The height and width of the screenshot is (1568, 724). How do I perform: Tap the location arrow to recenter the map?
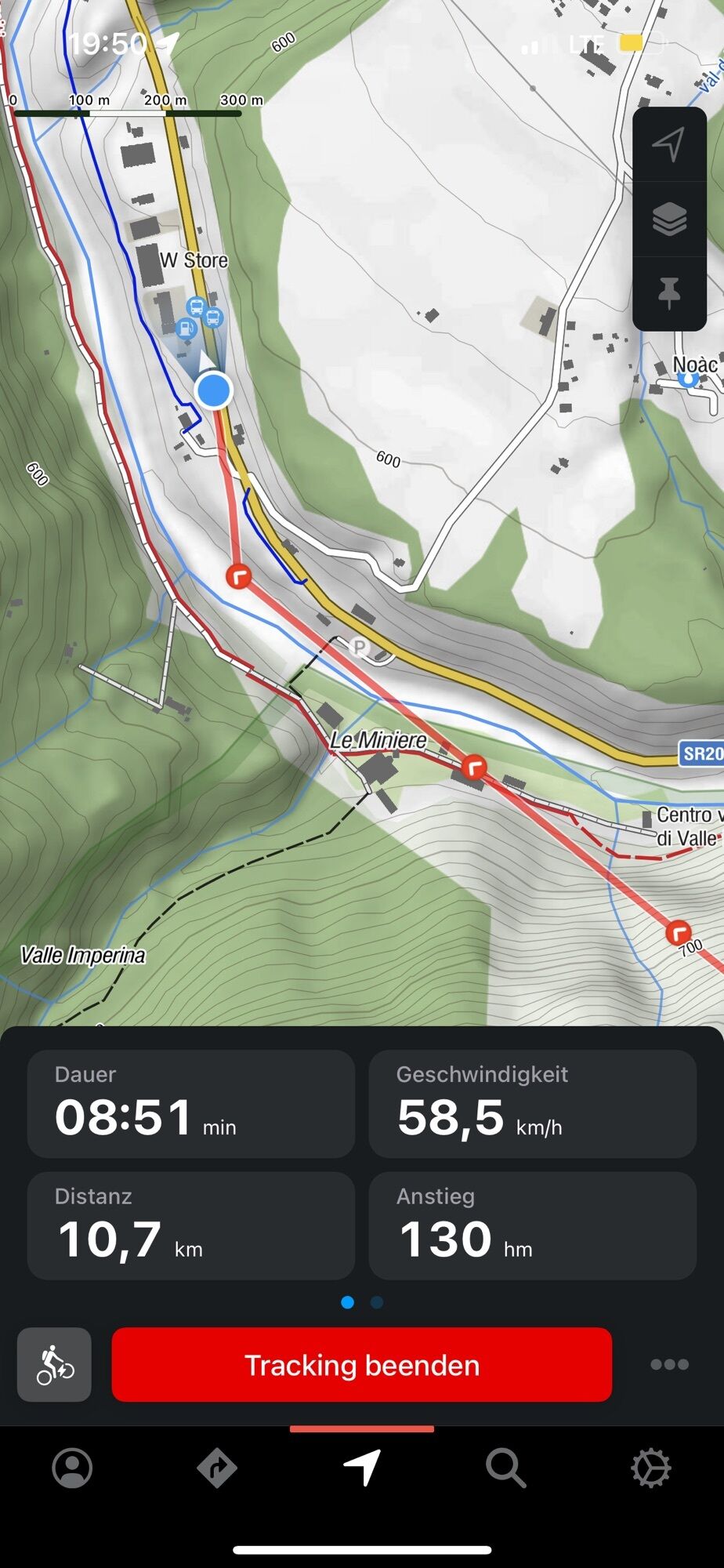coord(668,145)
